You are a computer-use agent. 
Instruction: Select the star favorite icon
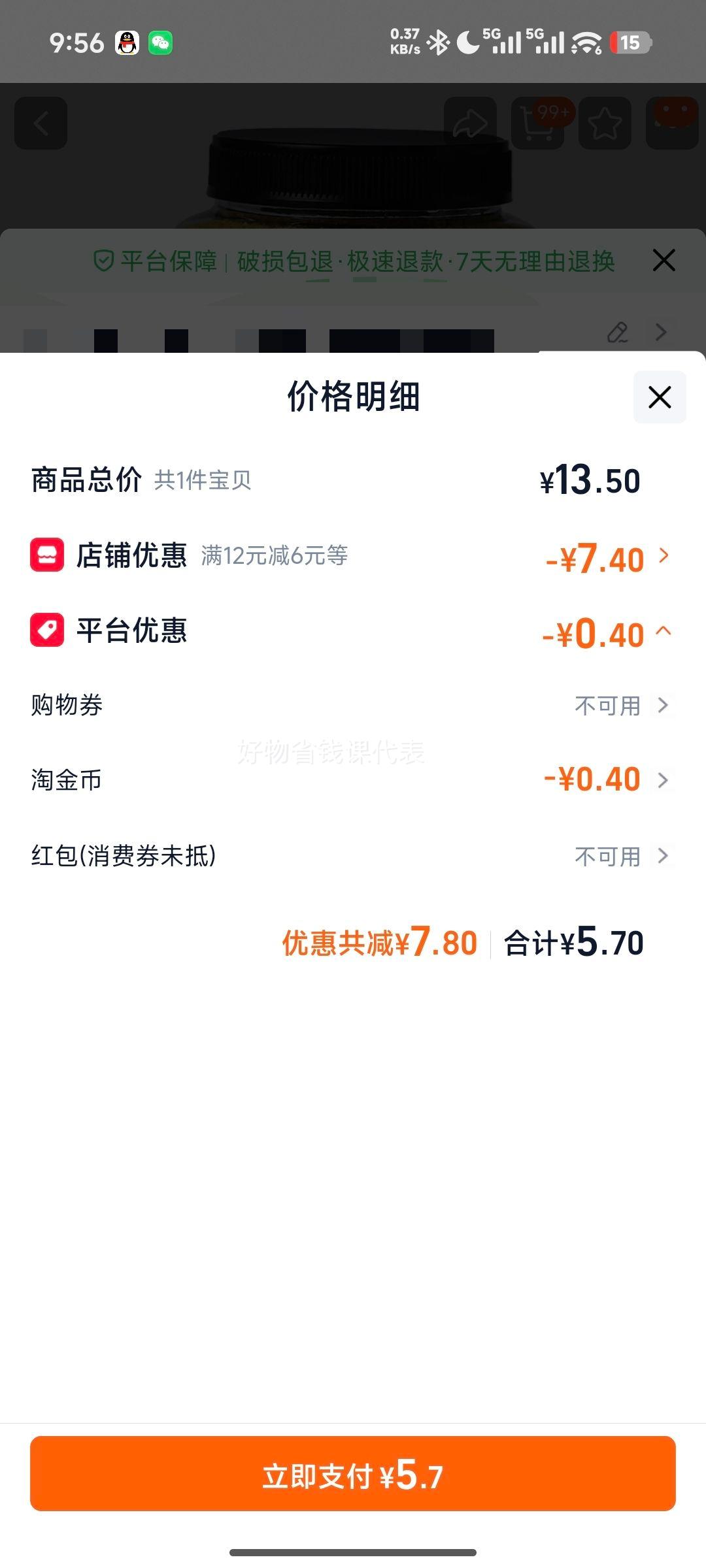point(605,124)
